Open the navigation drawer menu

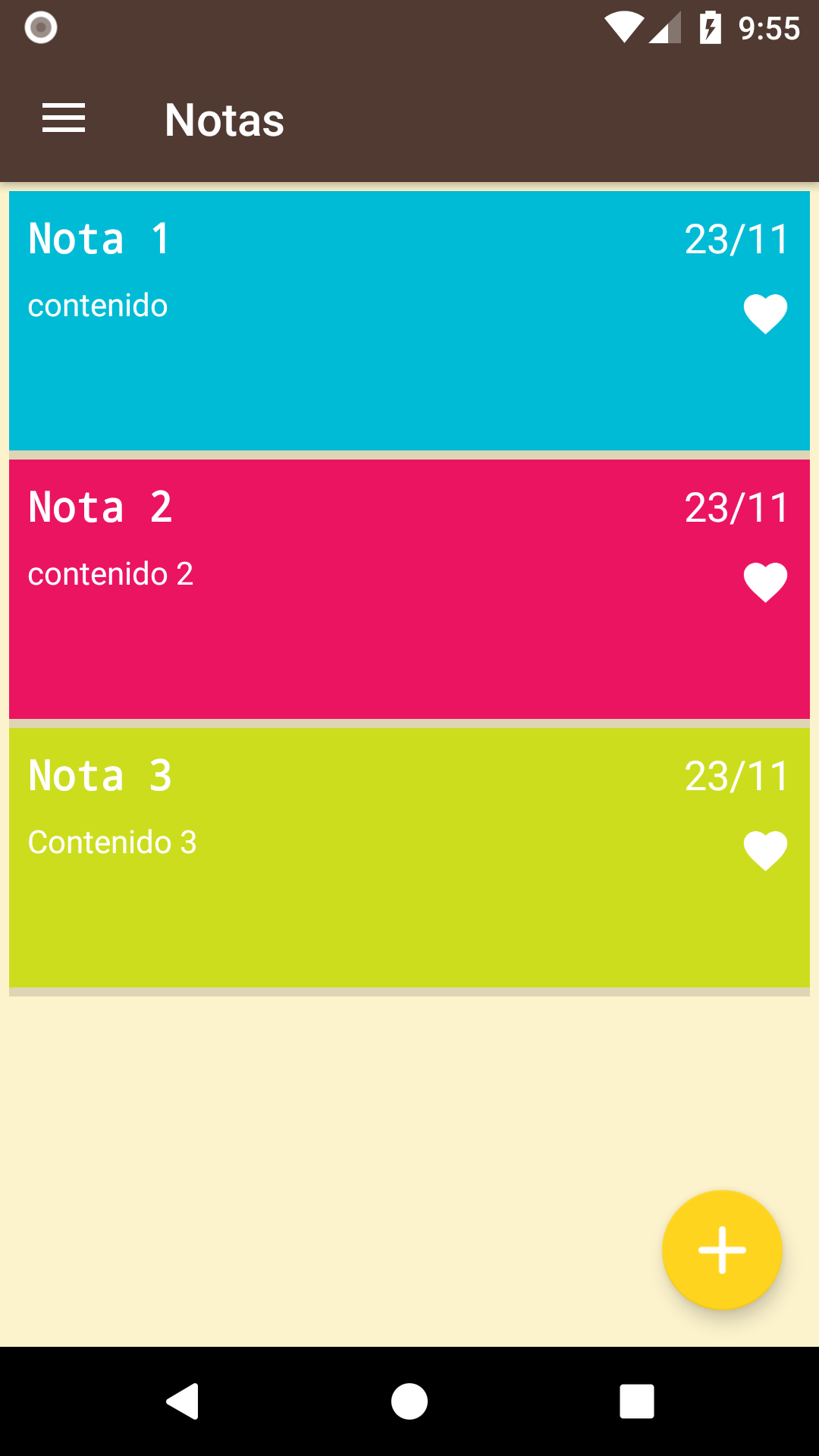click(x=64, y=119)
